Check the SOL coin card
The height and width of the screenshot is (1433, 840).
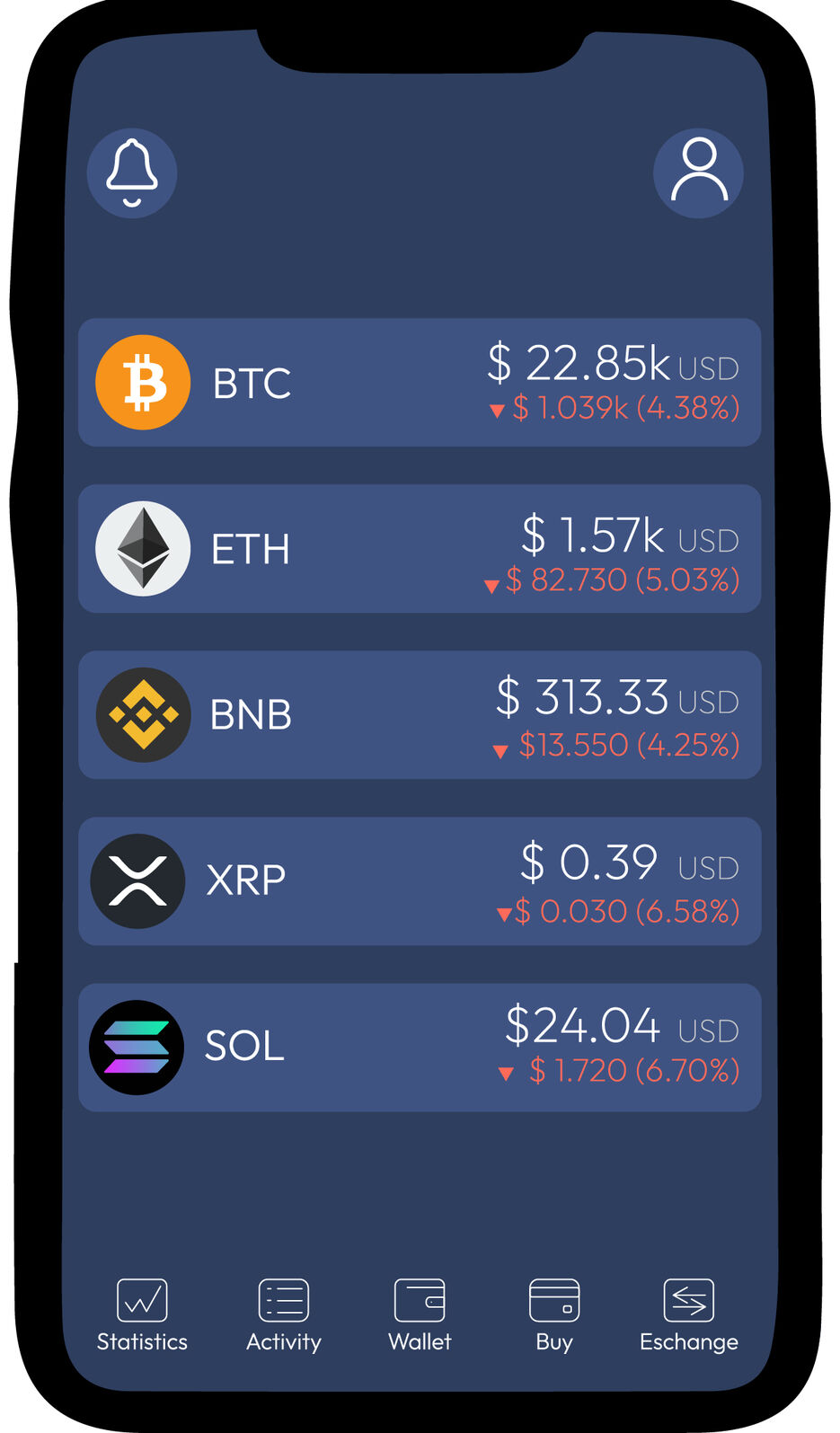point(420,1048)
